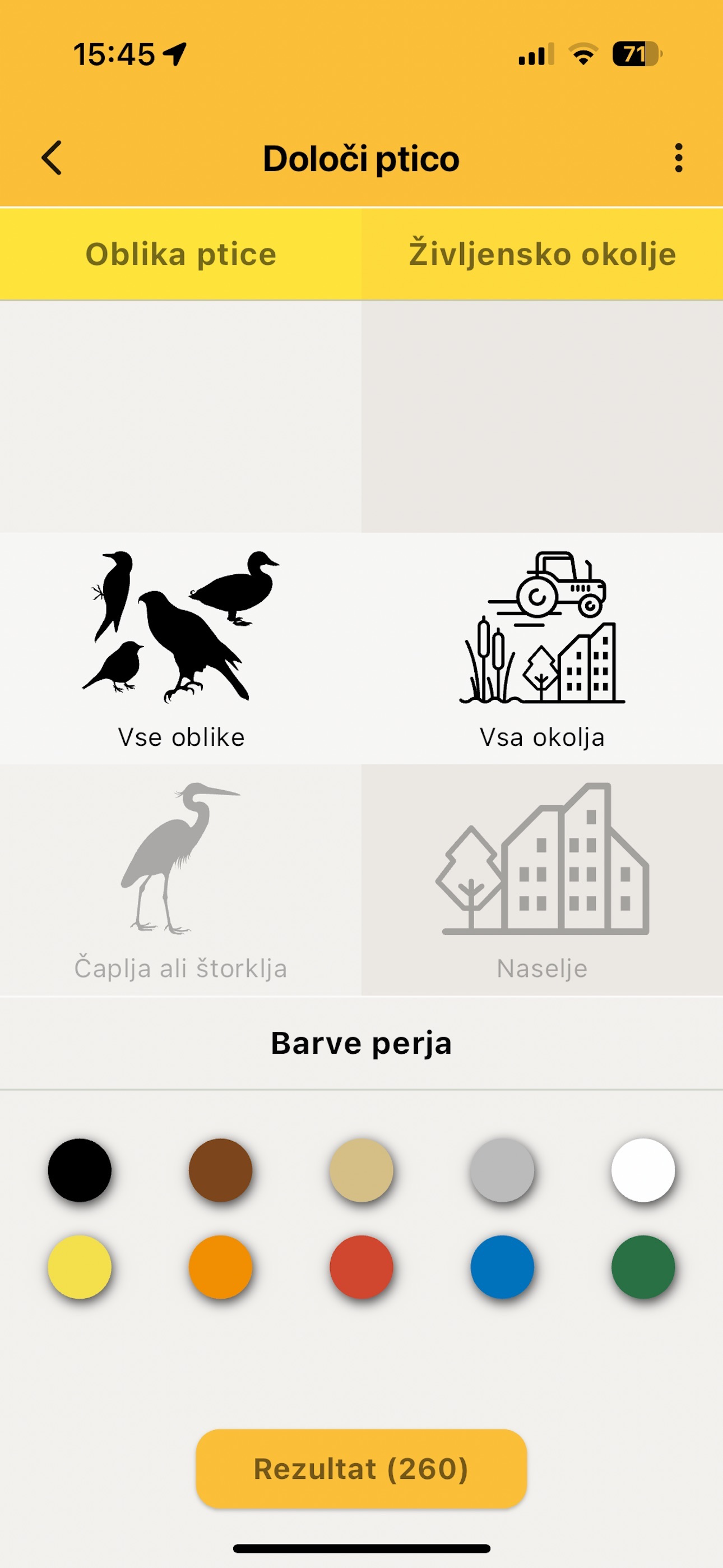
Task: Open the three-dot overflow menu
Action: (x=679, y=158)
